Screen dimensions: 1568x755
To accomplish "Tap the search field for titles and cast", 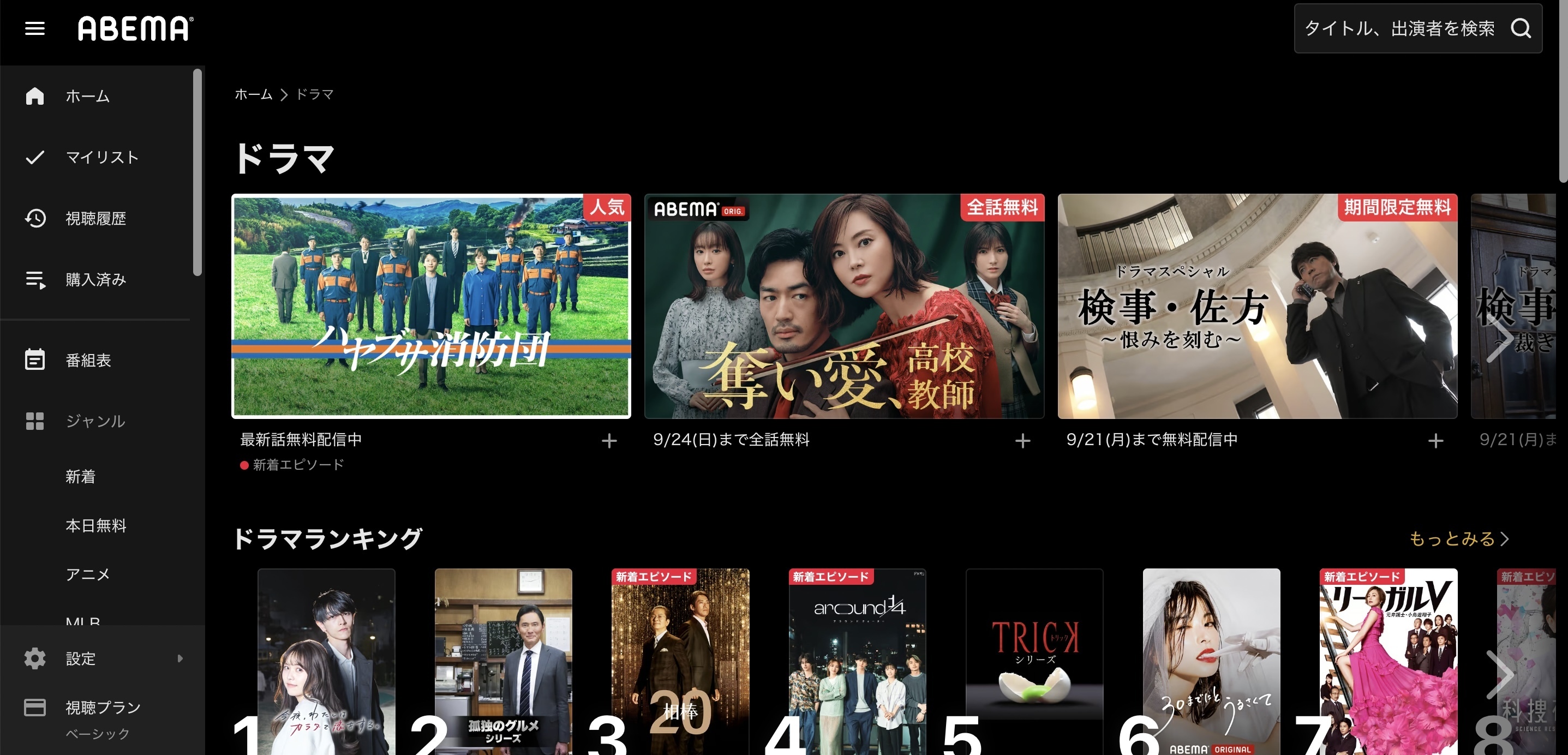I will [x=1399, y=28].
